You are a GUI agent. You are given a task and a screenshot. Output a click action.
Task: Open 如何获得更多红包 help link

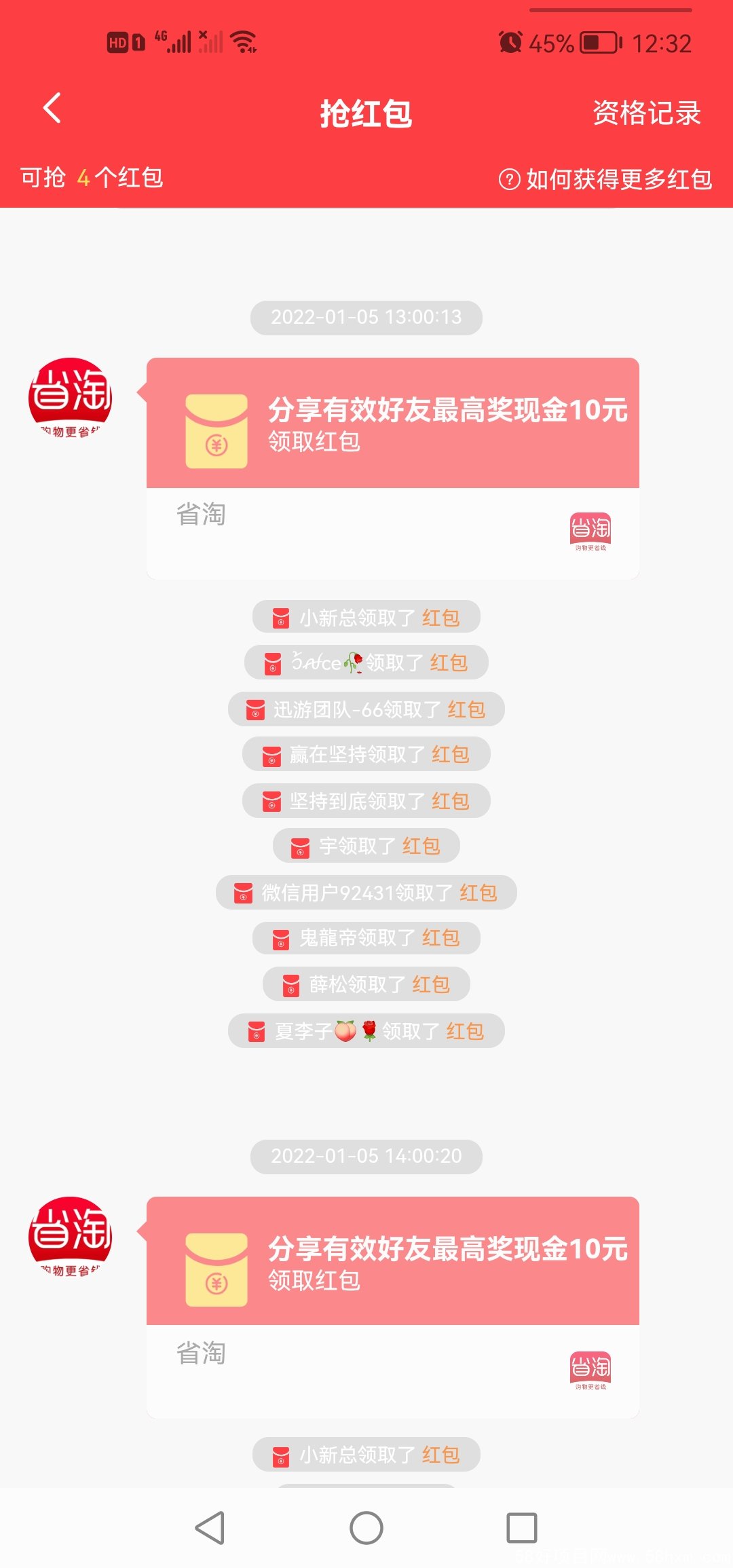click(x=605, y=179)
